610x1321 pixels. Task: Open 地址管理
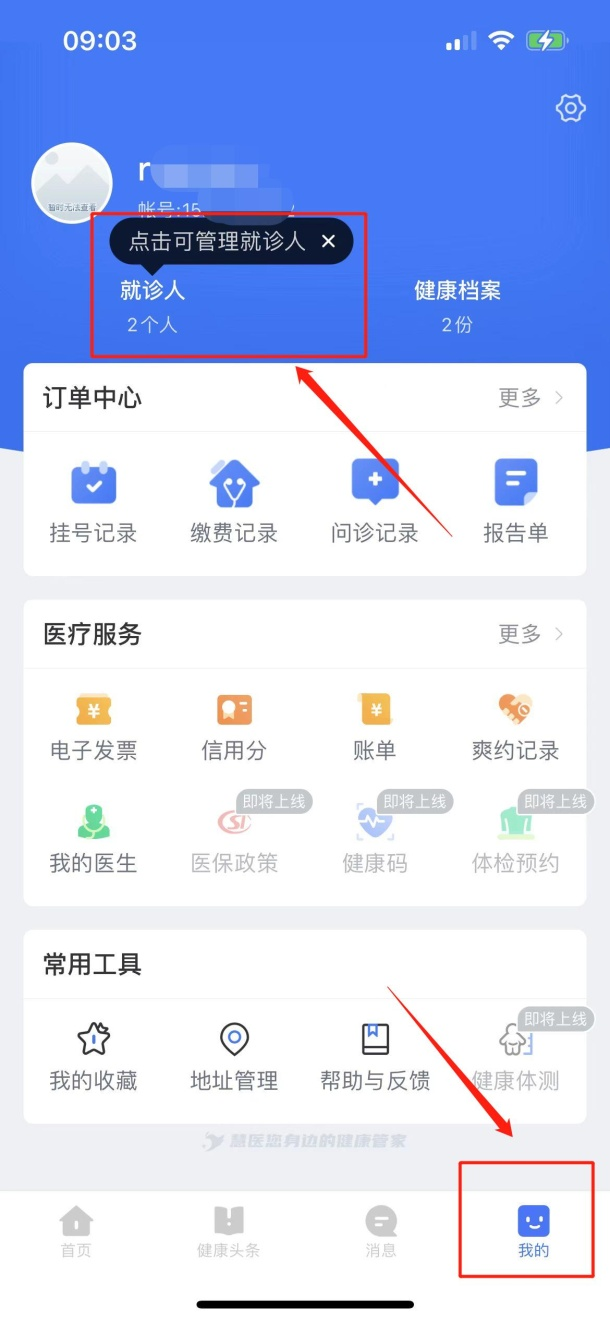234,1056
